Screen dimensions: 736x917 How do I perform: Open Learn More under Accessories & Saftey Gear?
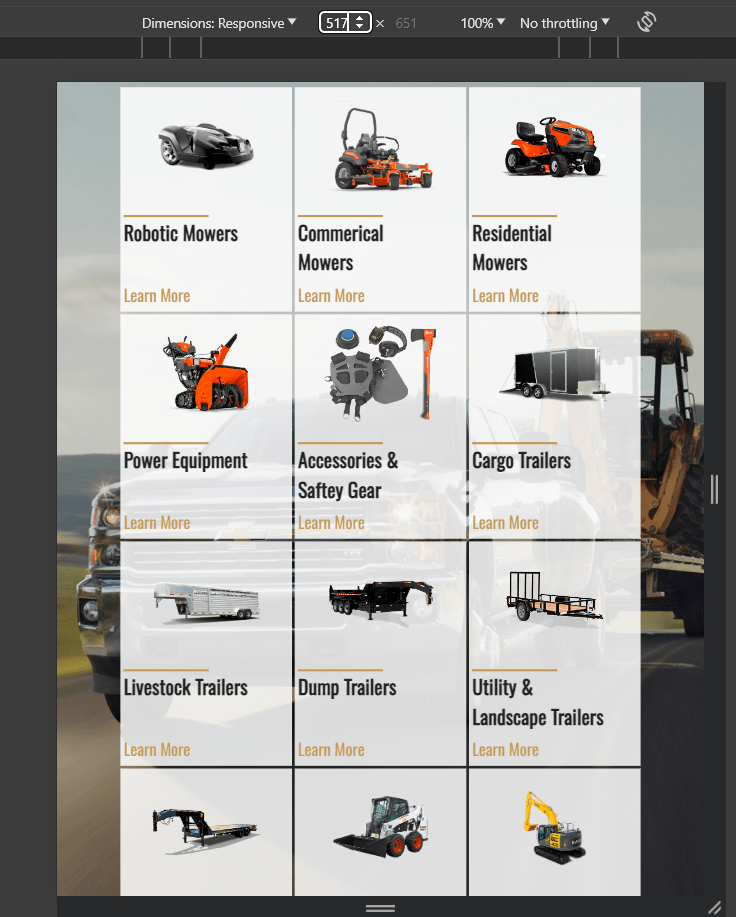point(331,523)
